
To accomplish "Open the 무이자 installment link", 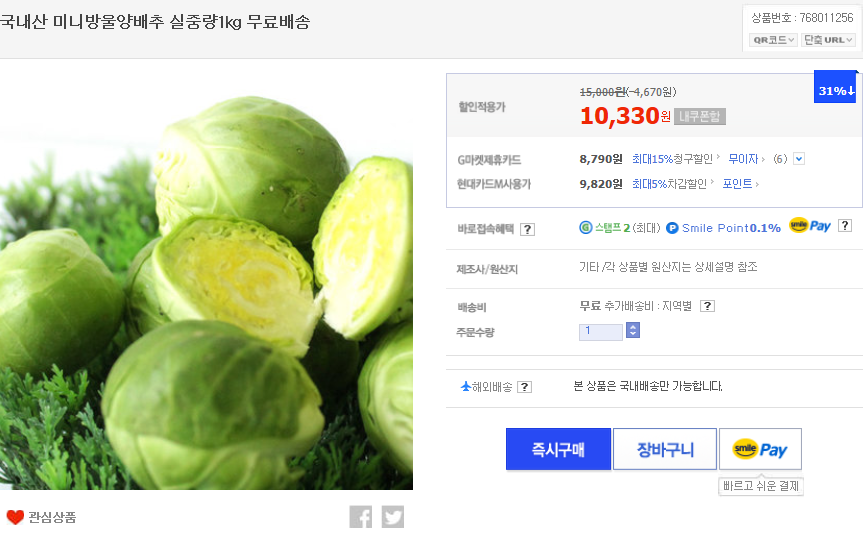I will tap(743, 159).
